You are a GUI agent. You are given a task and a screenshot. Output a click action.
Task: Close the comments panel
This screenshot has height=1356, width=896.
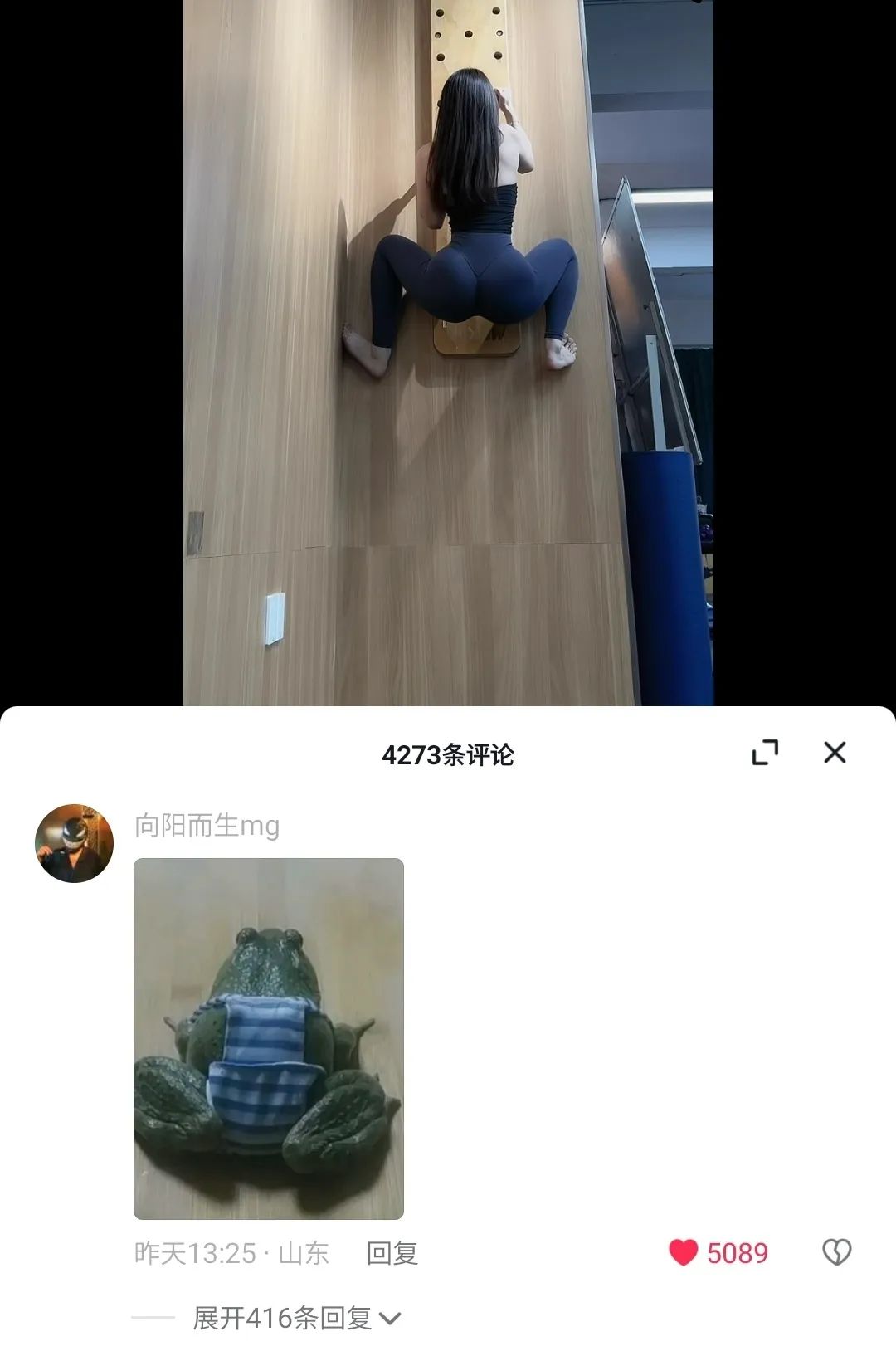pyautogui.click(x=835, y=753)
